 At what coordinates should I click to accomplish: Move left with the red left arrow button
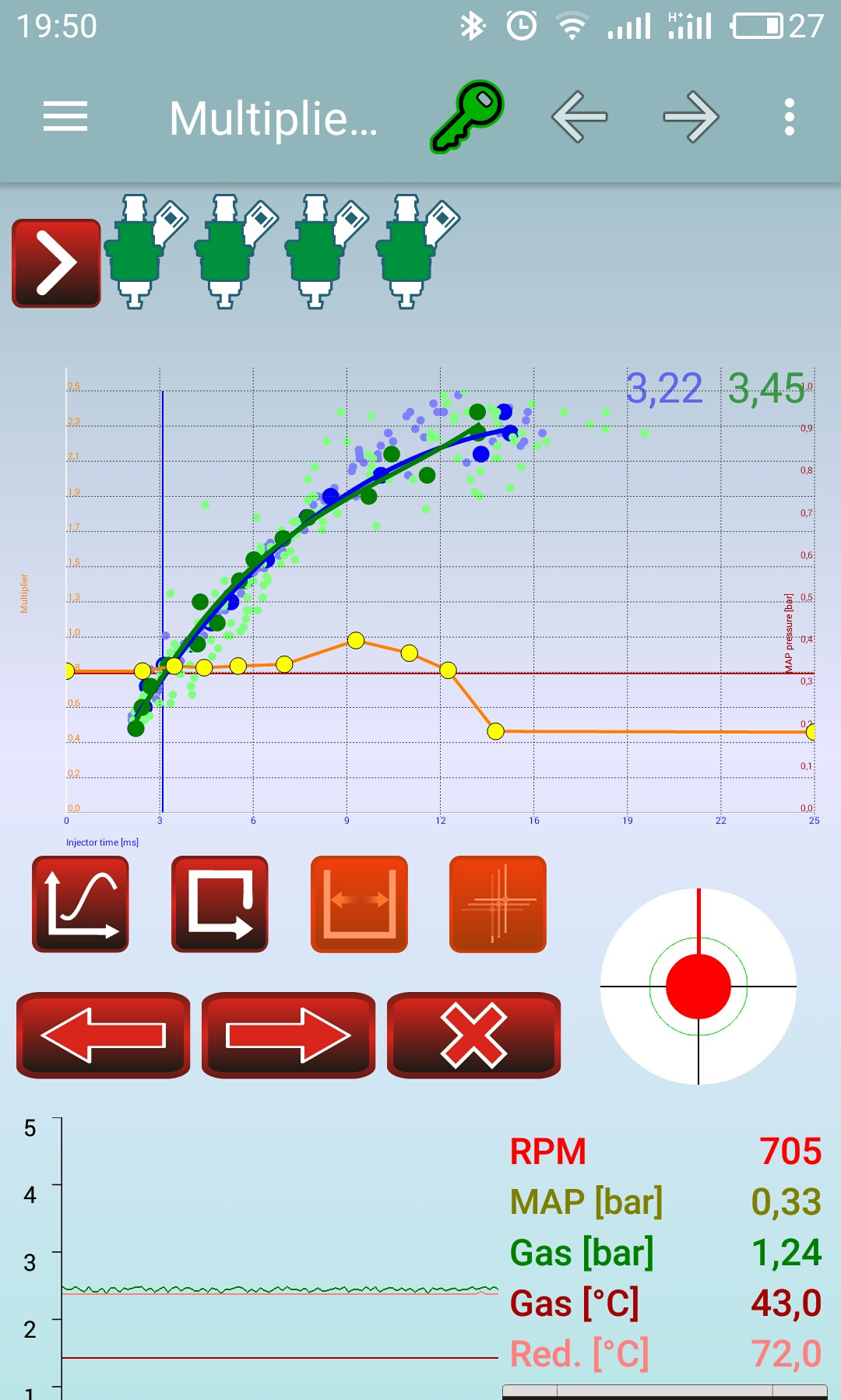click(x=103, y=1035)
